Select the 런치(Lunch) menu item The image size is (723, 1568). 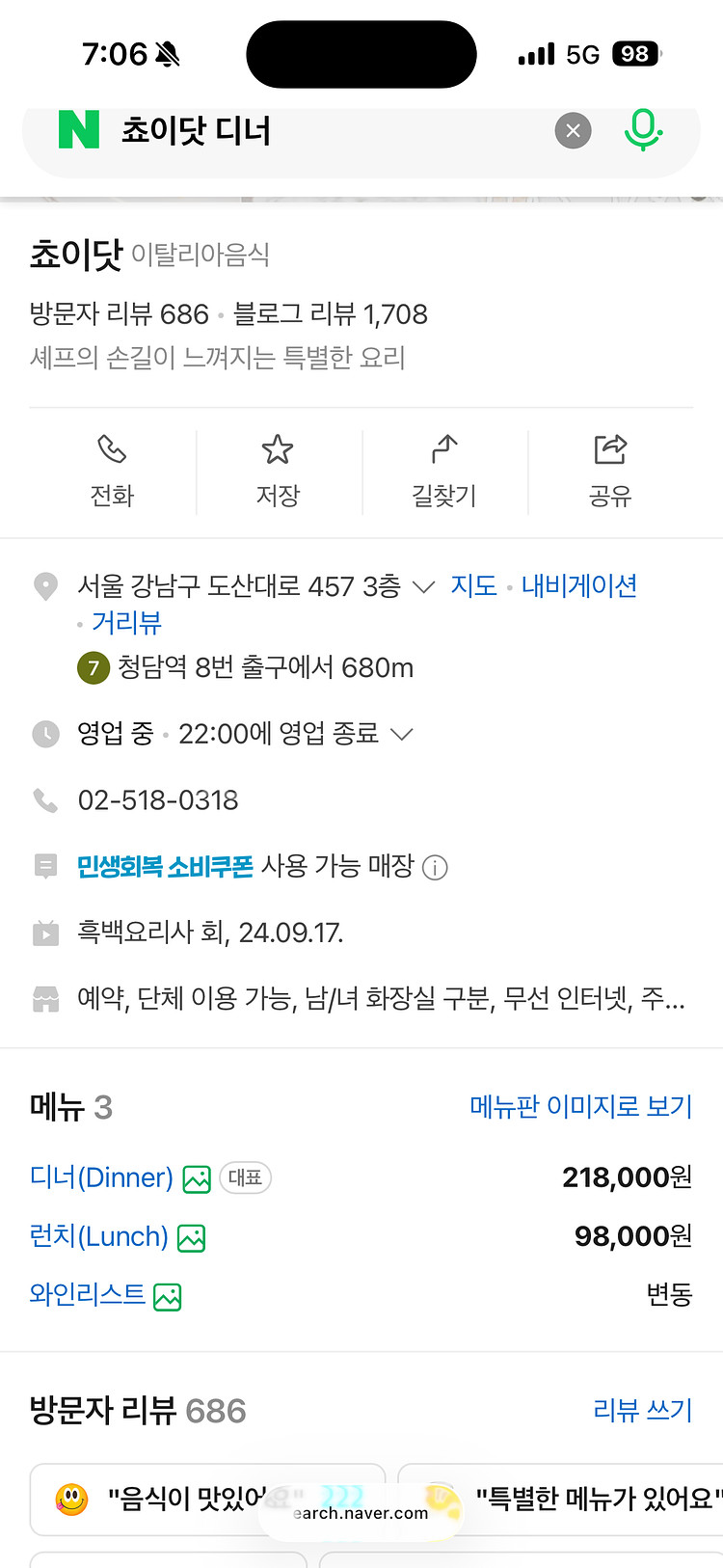point(101,1236)
